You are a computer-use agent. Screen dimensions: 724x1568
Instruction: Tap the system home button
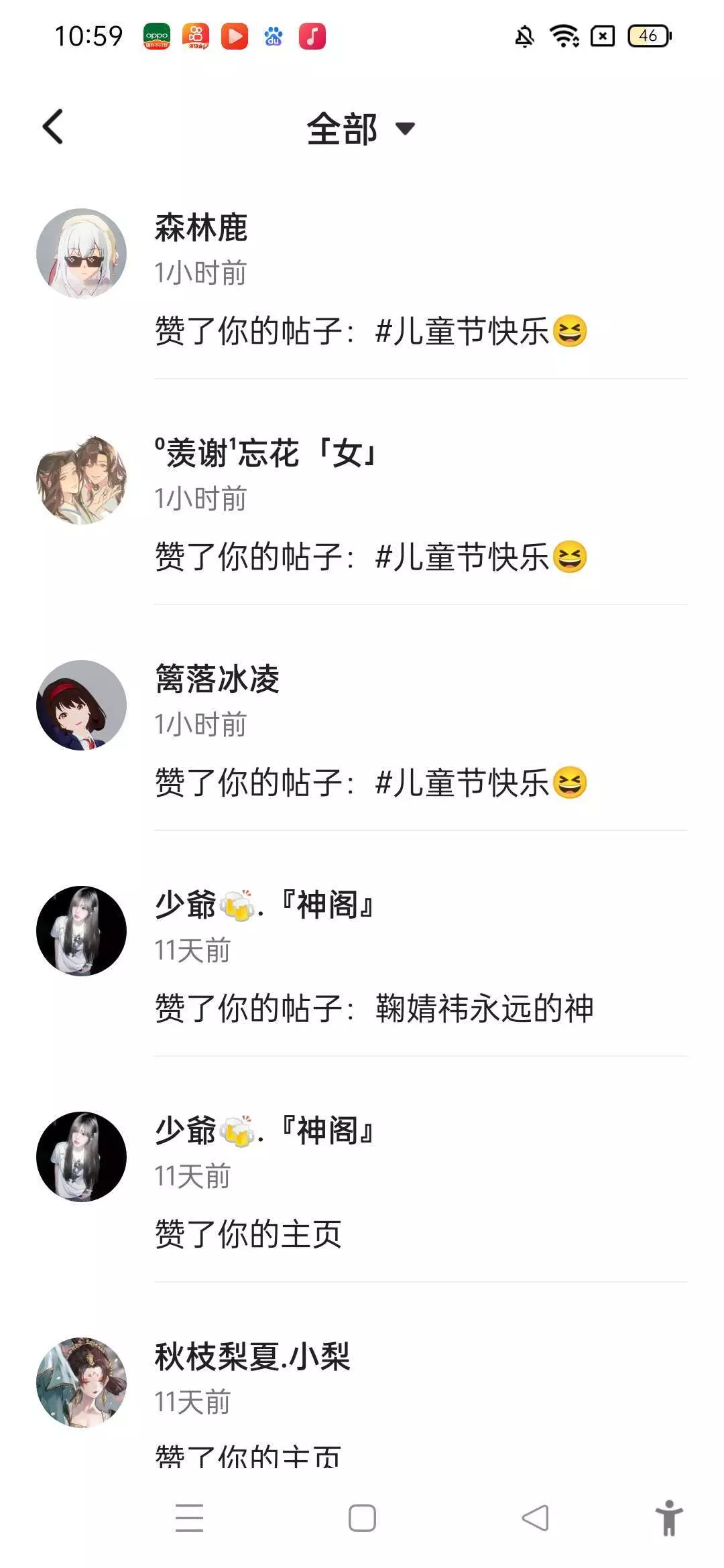click(362, 1518)
